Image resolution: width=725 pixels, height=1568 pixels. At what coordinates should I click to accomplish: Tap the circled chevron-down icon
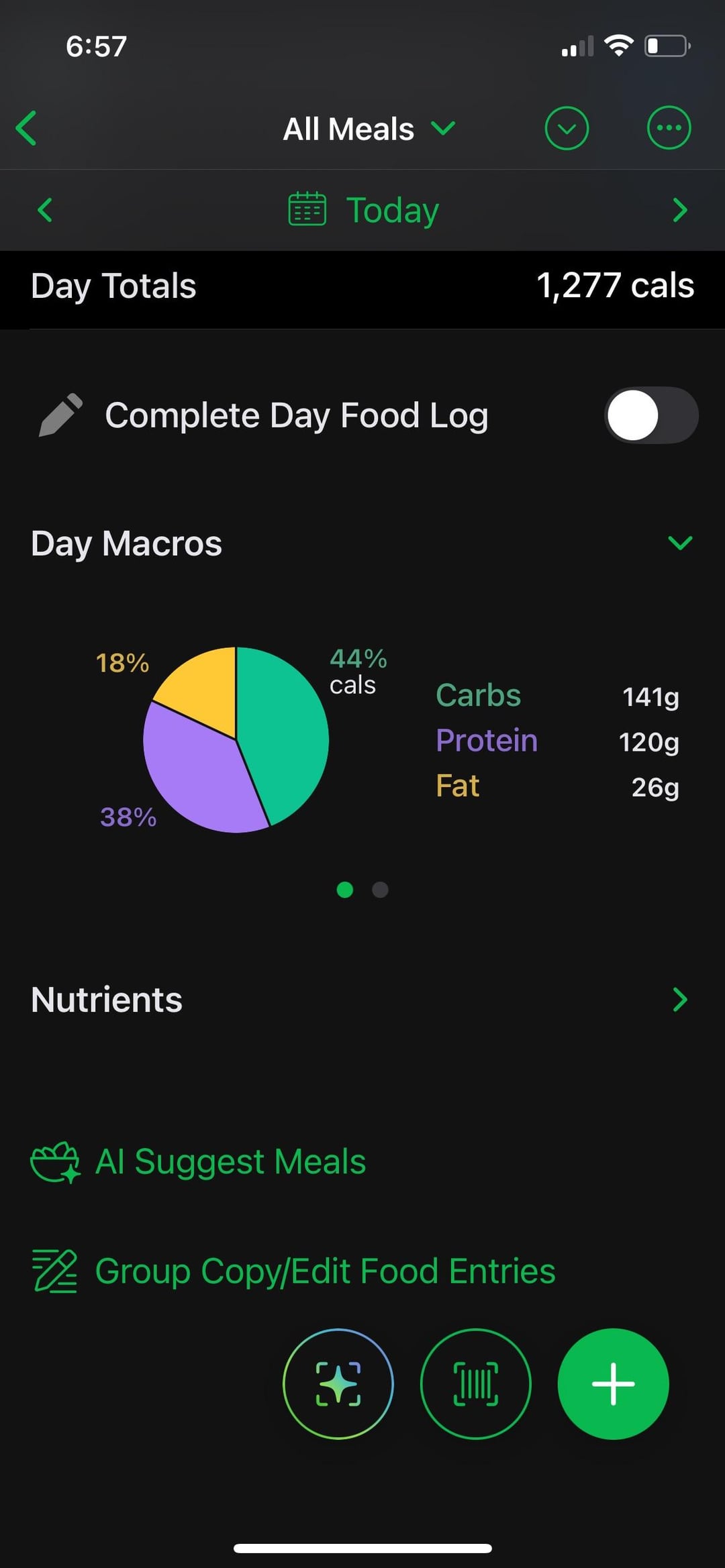[567, 128]
